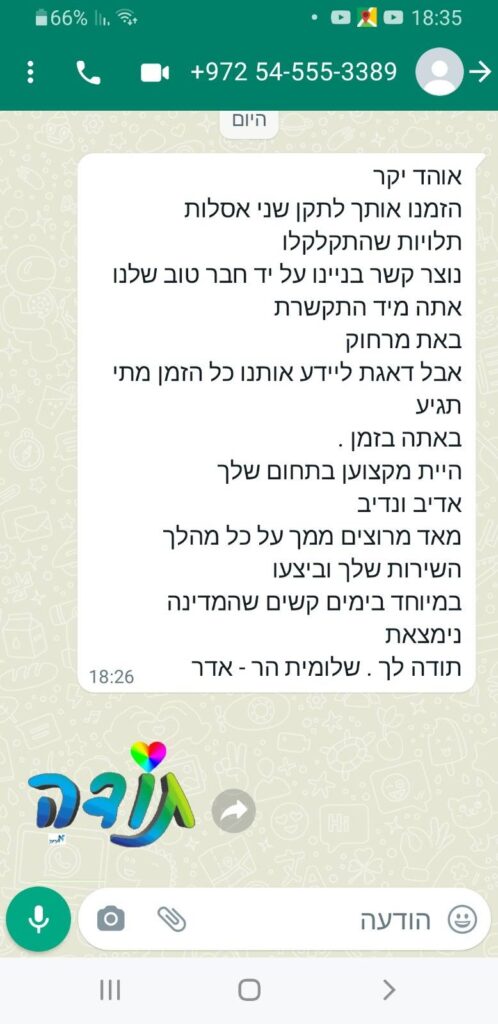Open the camera from the message bar
Image resolution: width=498 pixels, height=1024 pixels.
[x=110, y=920]
